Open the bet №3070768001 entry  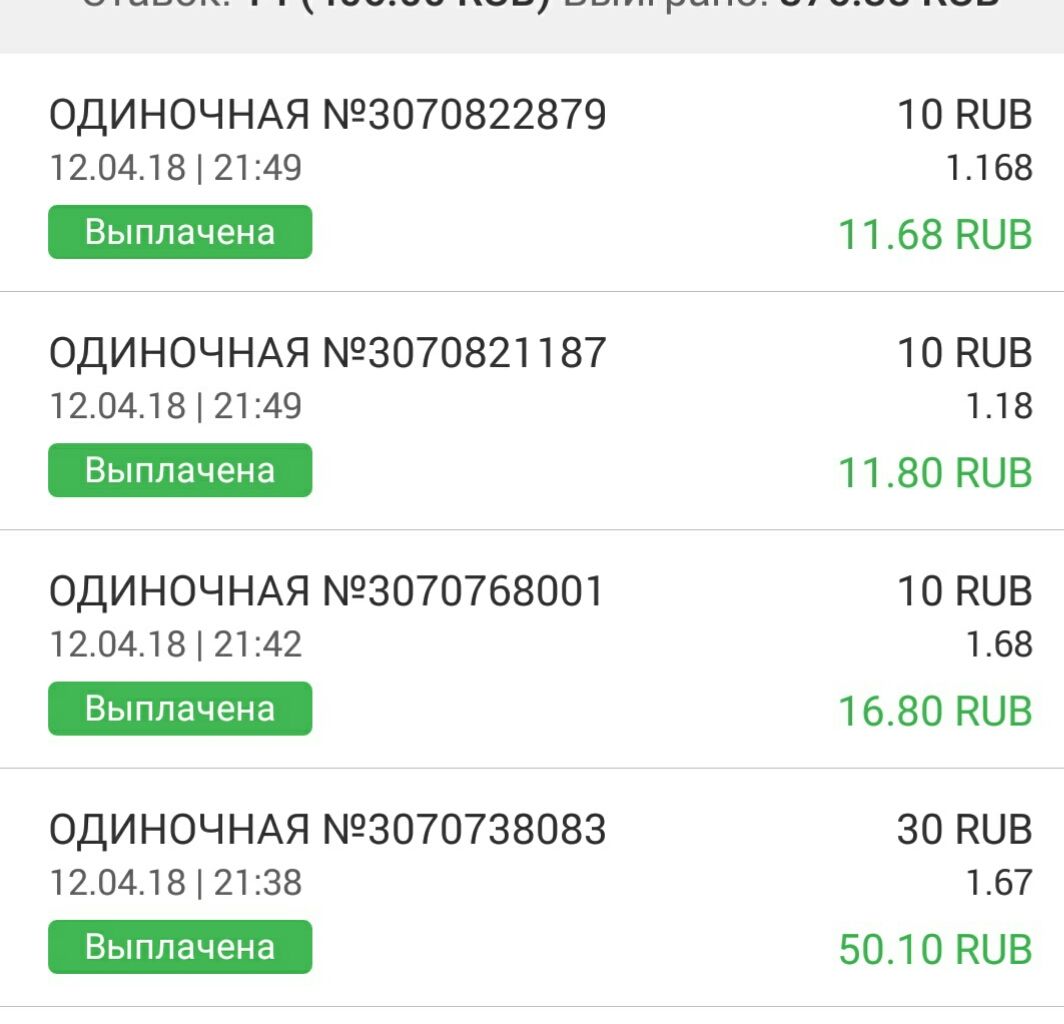coord(328,591)
